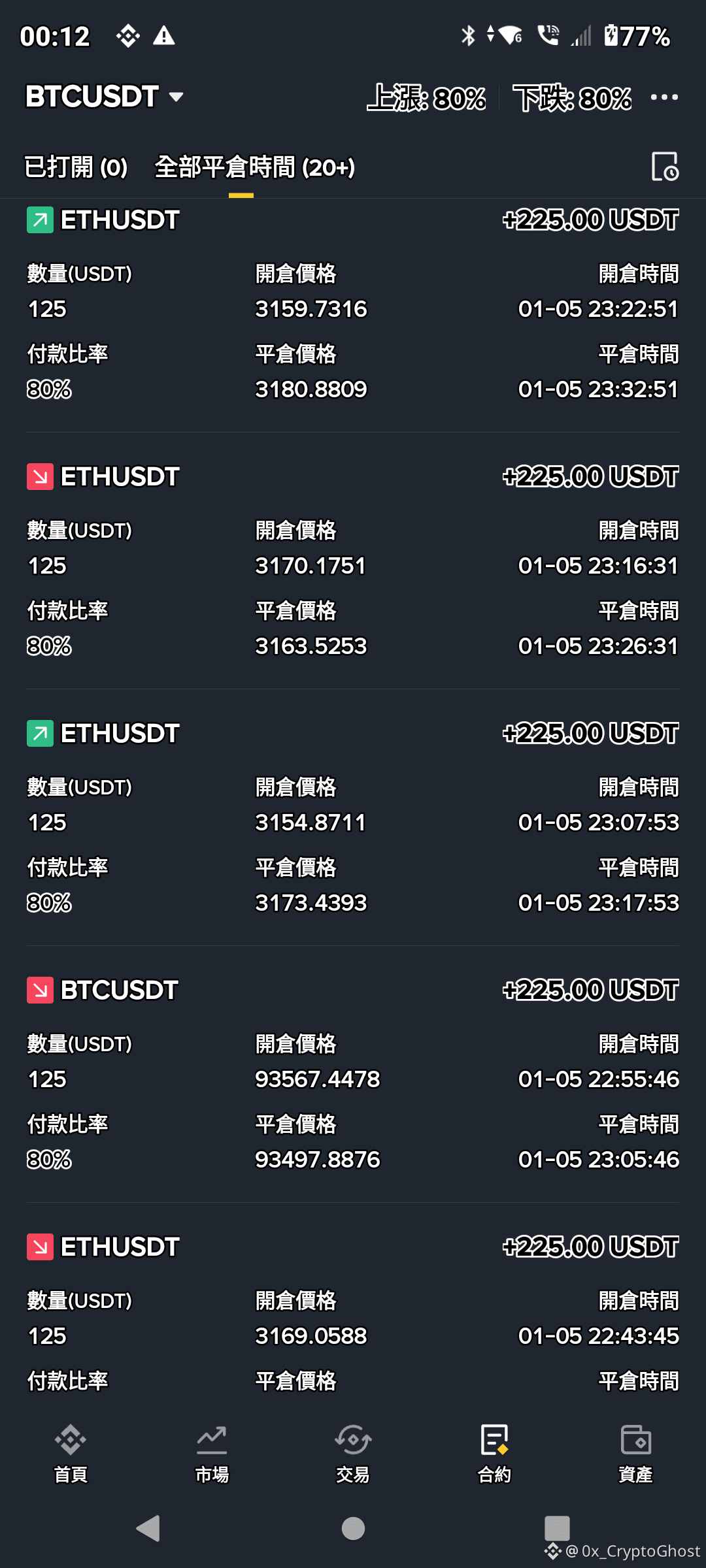The image size is (706, 1568).
Task: Switch to the 已打開 (0) tab
Action: coord(76,167)
